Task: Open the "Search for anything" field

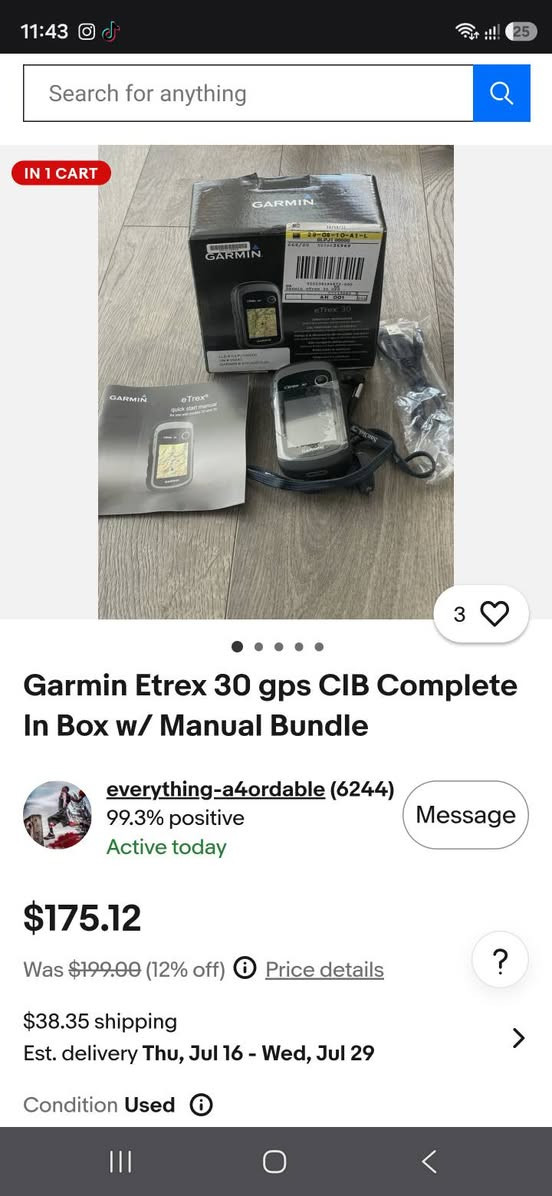Action: 248,93
